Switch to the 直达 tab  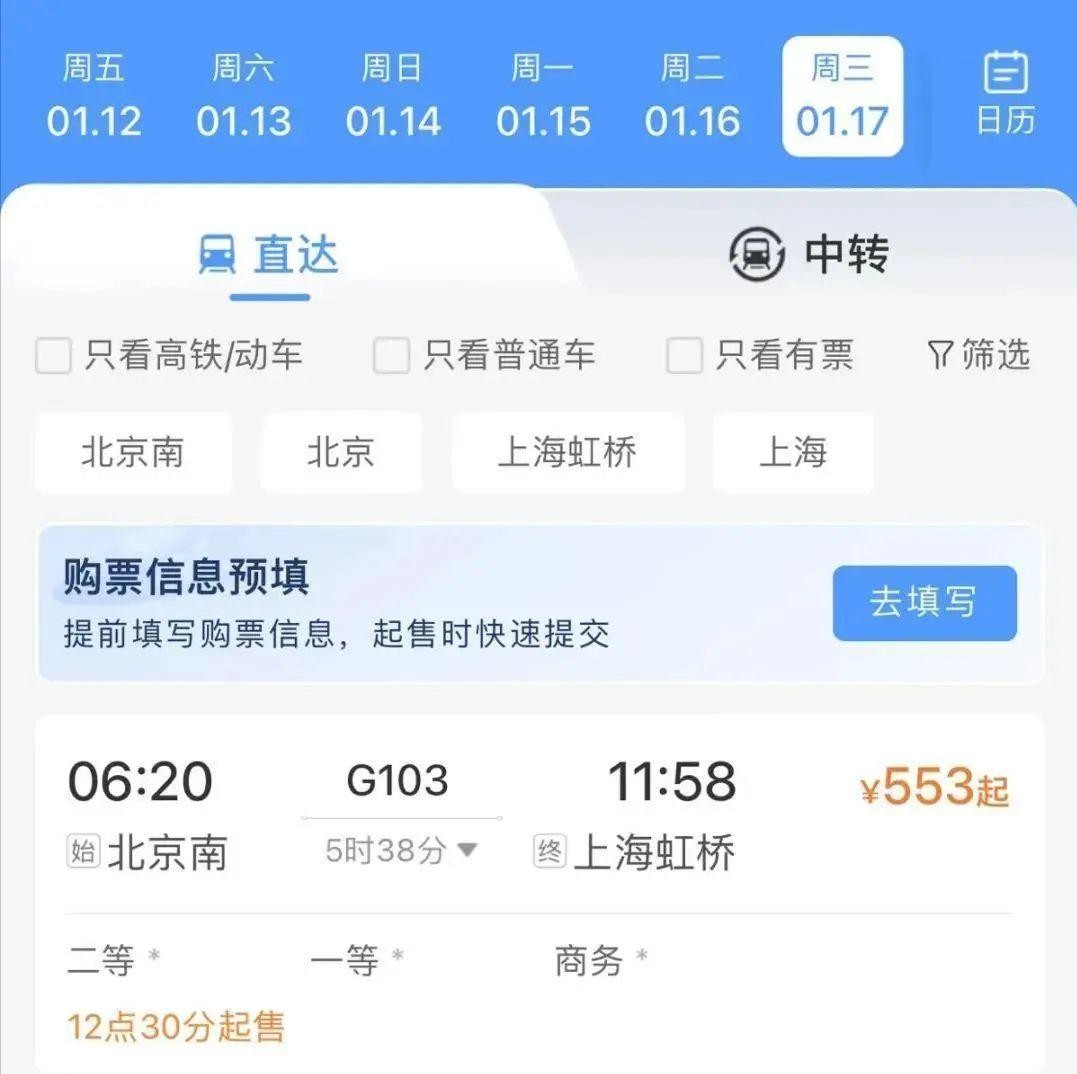(x=270, y=254)
